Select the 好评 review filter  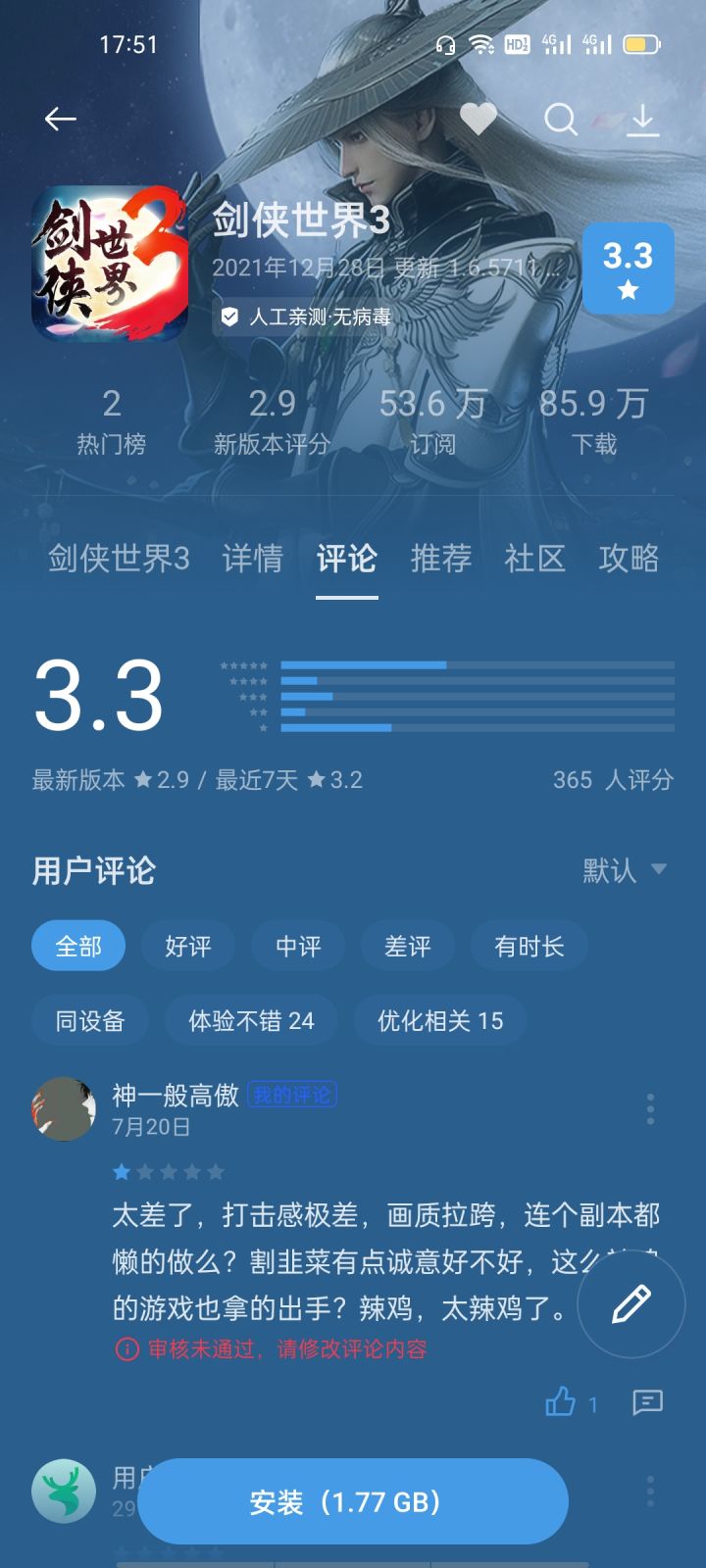(x=187, y=946)
